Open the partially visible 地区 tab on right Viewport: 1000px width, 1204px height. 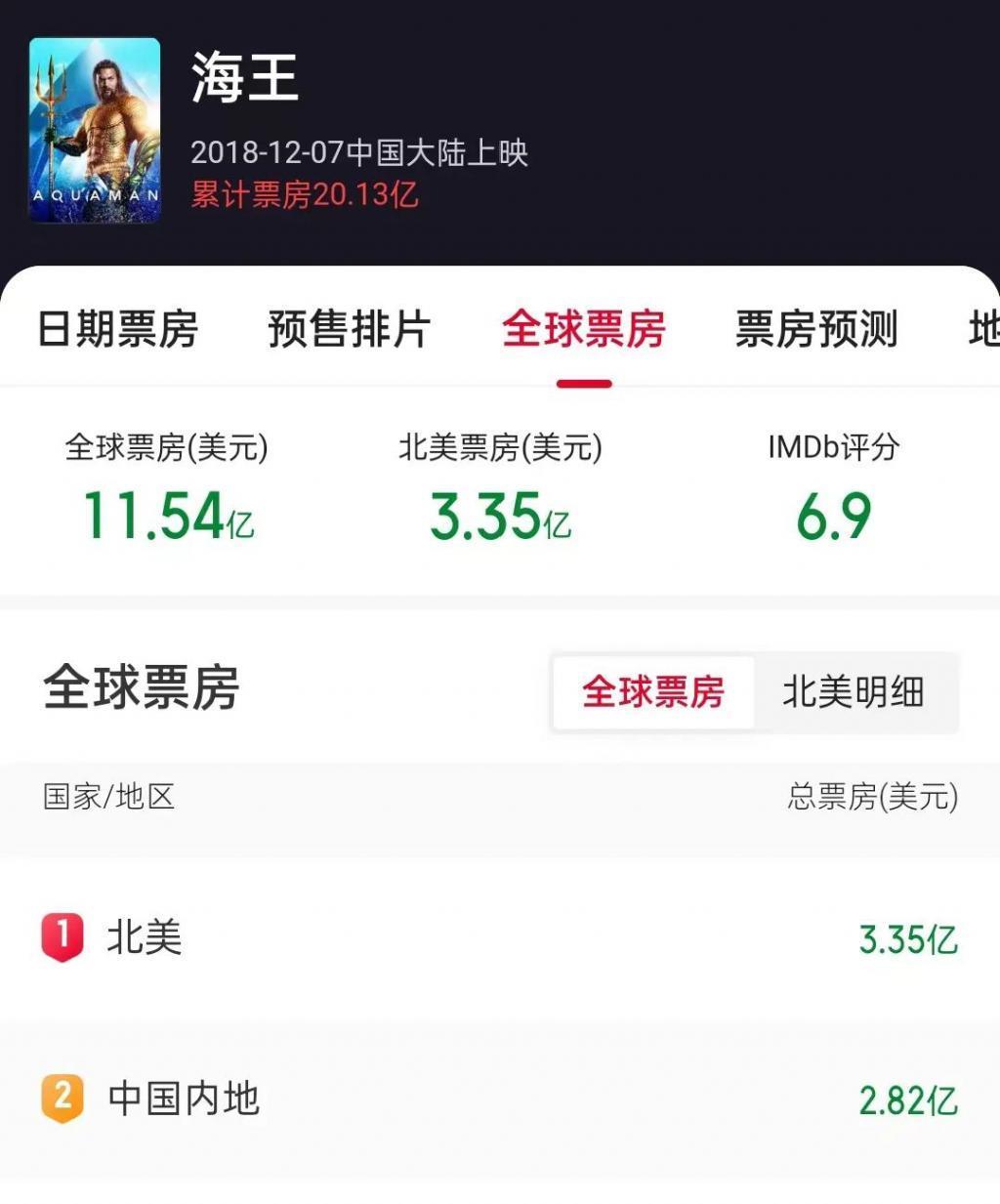pos(986,332)
